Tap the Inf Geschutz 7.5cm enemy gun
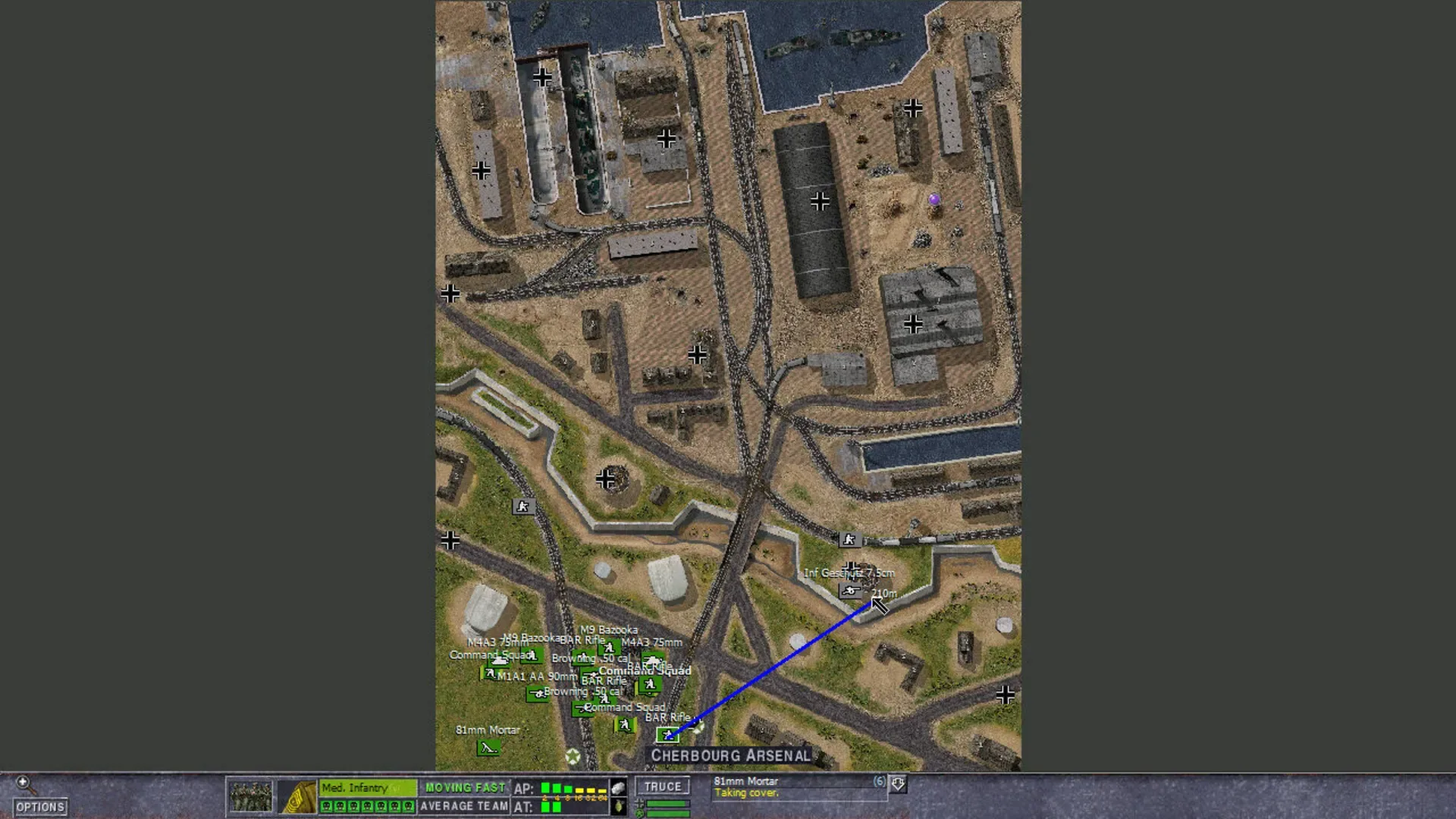The image size is (1456, 819). pos(850,590)
